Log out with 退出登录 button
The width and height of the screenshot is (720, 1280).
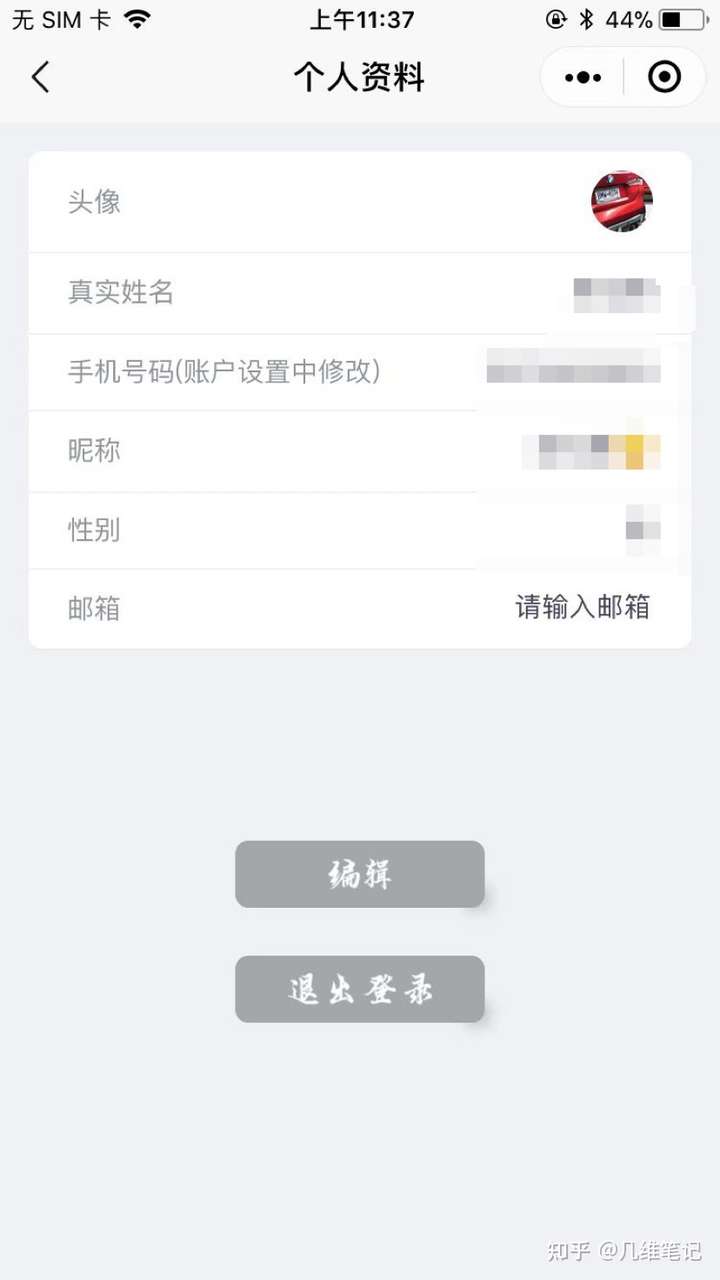(360, 989)
